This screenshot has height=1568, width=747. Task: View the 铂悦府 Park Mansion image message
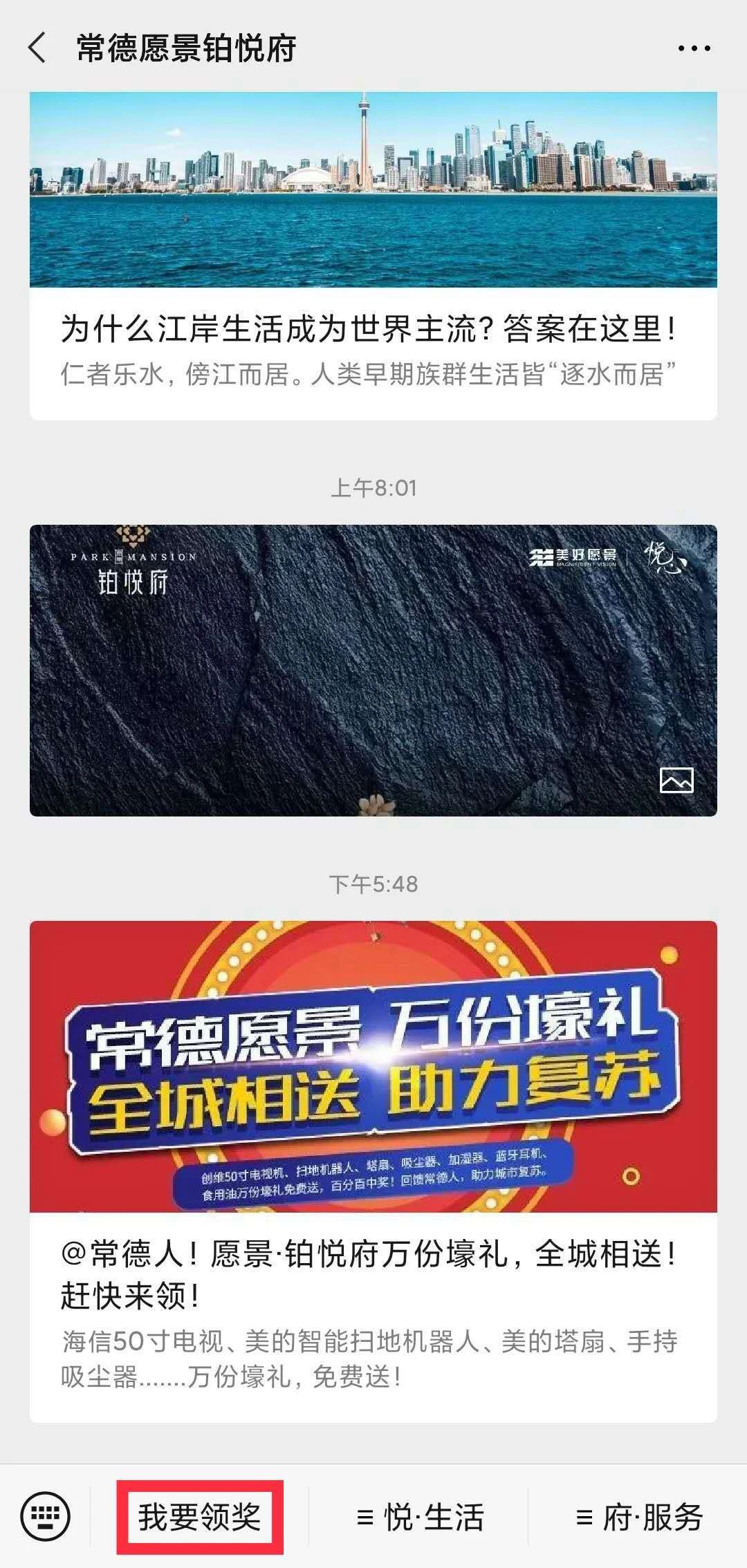pyautogui.click(x=373, y=670)
